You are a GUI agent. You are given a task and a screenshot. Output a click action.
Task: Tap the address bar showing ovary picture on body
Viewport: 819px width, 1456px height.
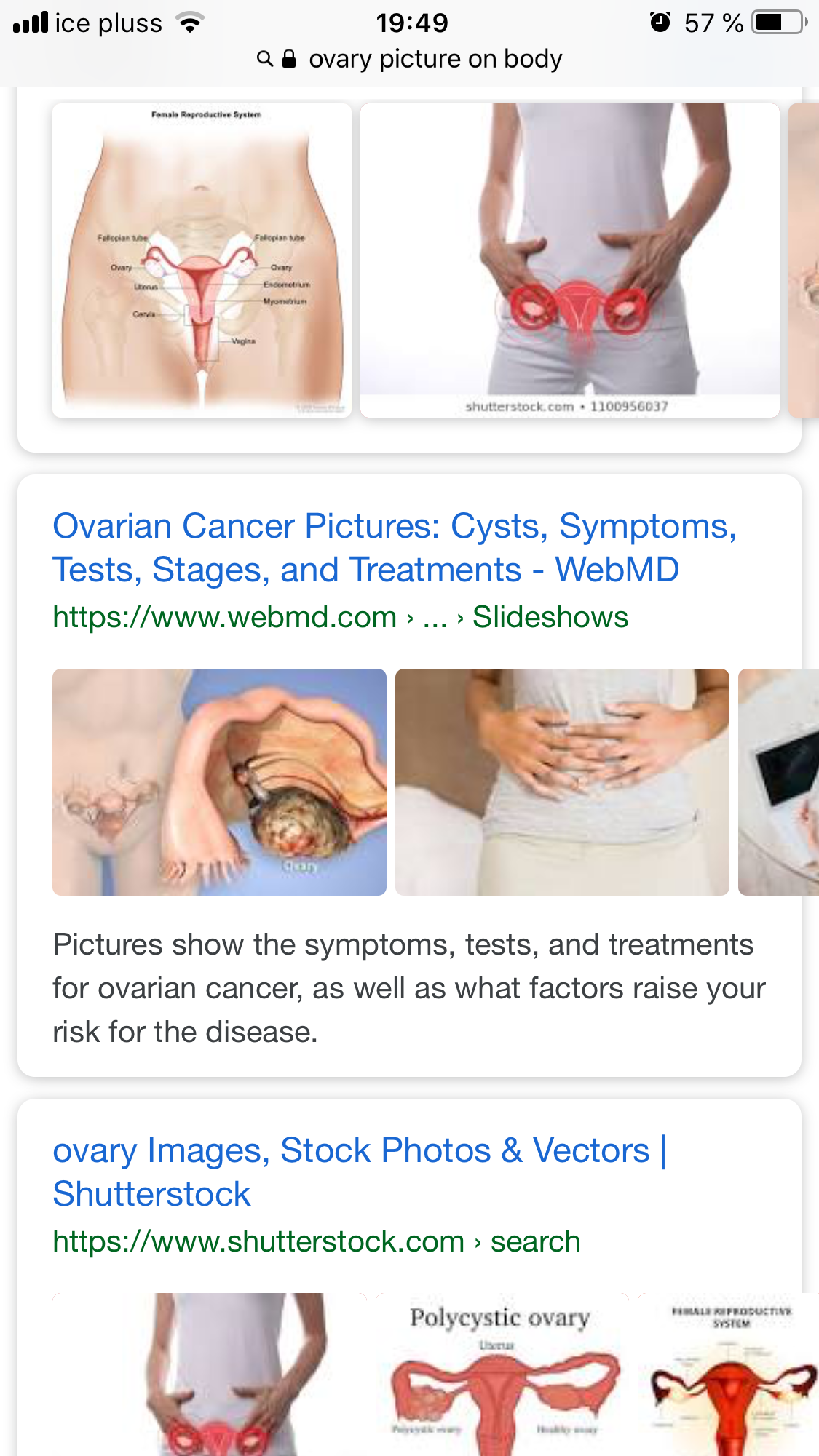410,59
